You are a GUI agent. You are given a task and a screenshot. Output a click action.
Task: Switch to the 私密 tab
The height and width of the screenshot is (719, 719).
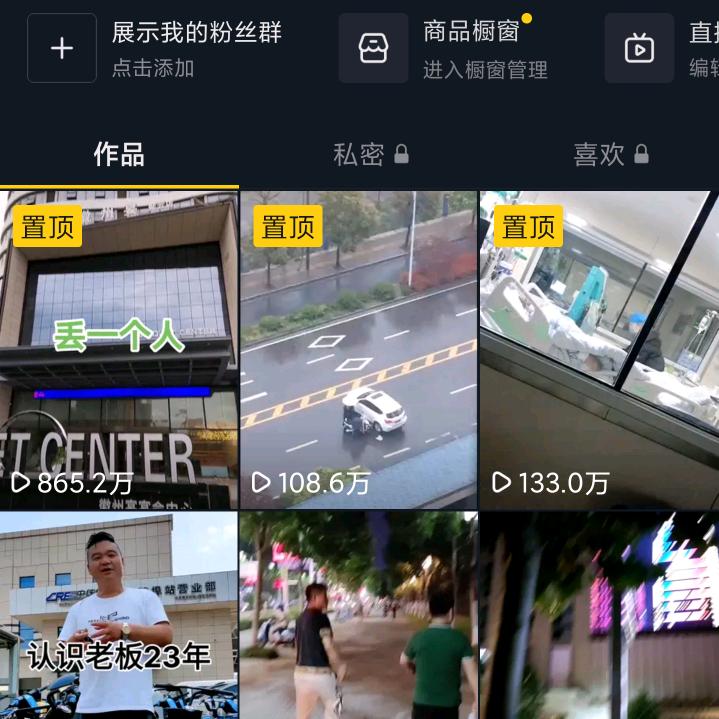pos(370,155)
